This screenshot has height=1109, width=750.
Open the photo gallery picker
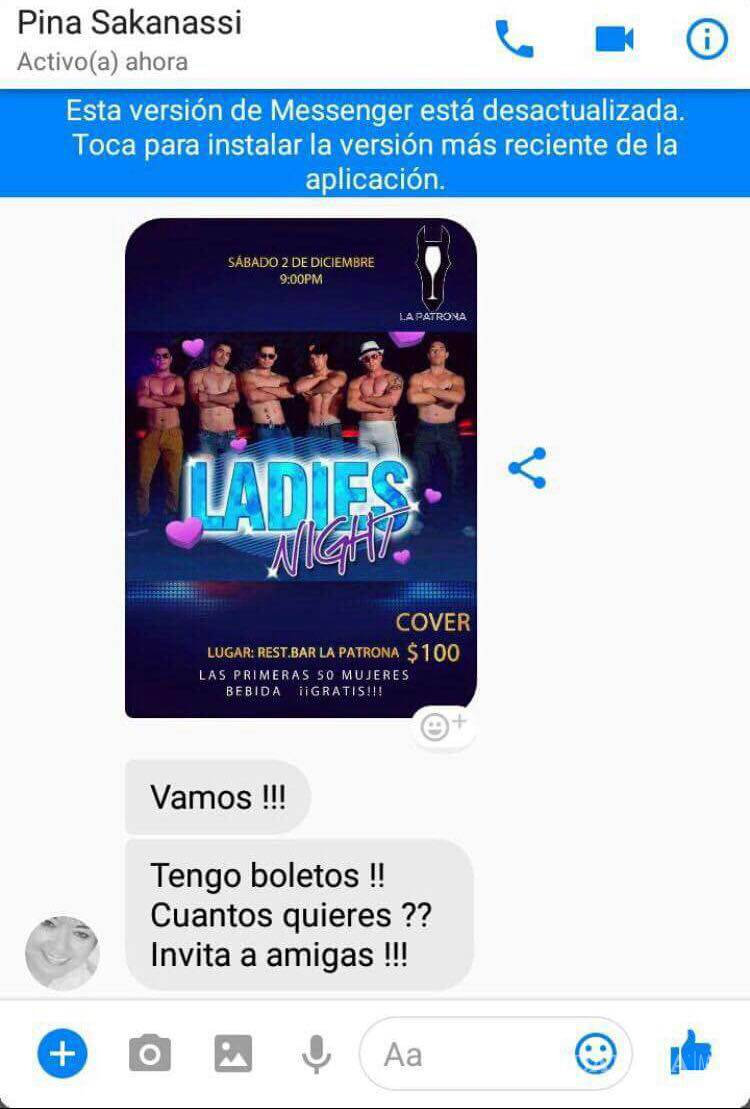pos(232,1052)
